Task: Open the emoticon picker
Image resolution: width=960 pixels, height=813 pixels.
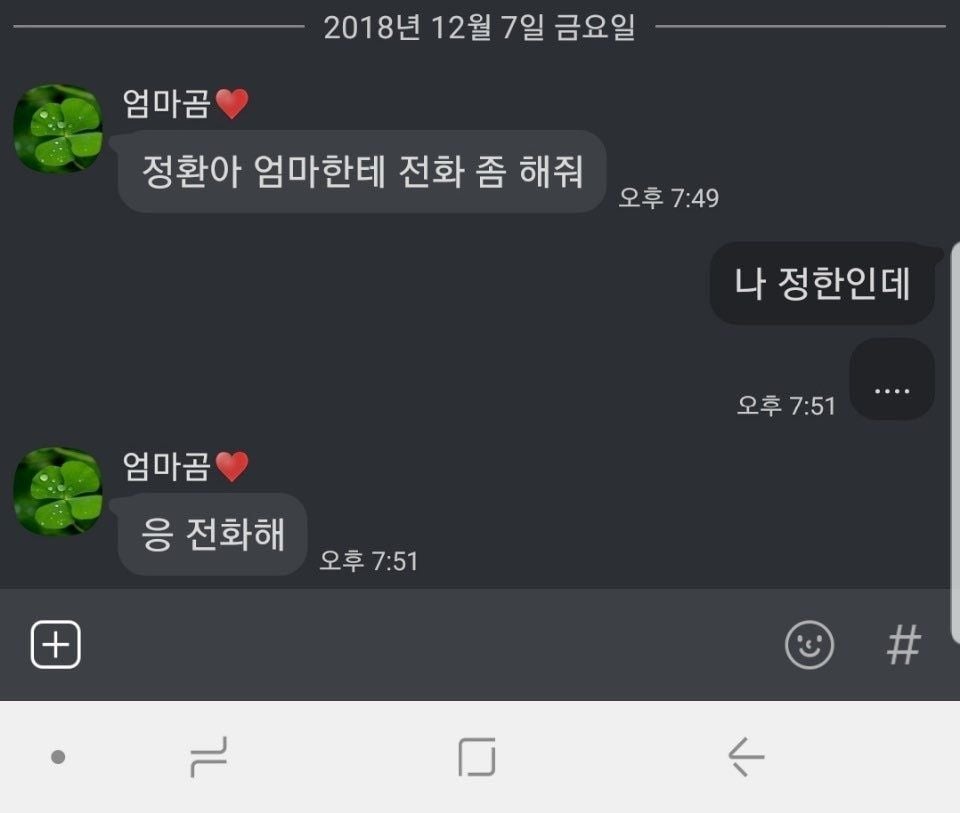Action: pos(809,645)
